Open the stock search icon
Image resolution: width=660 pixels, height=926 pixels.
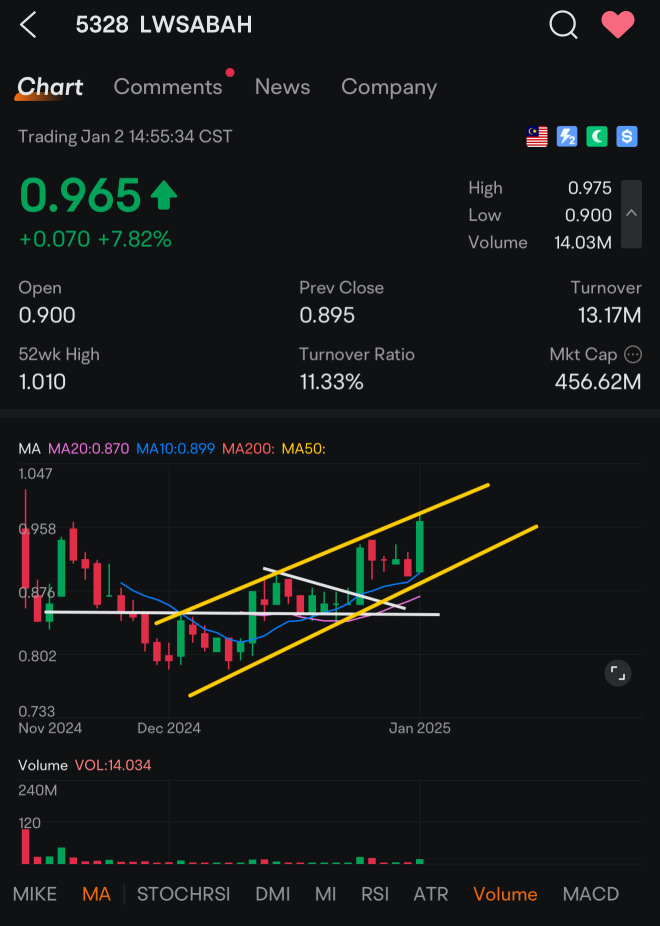pos(563,26)
